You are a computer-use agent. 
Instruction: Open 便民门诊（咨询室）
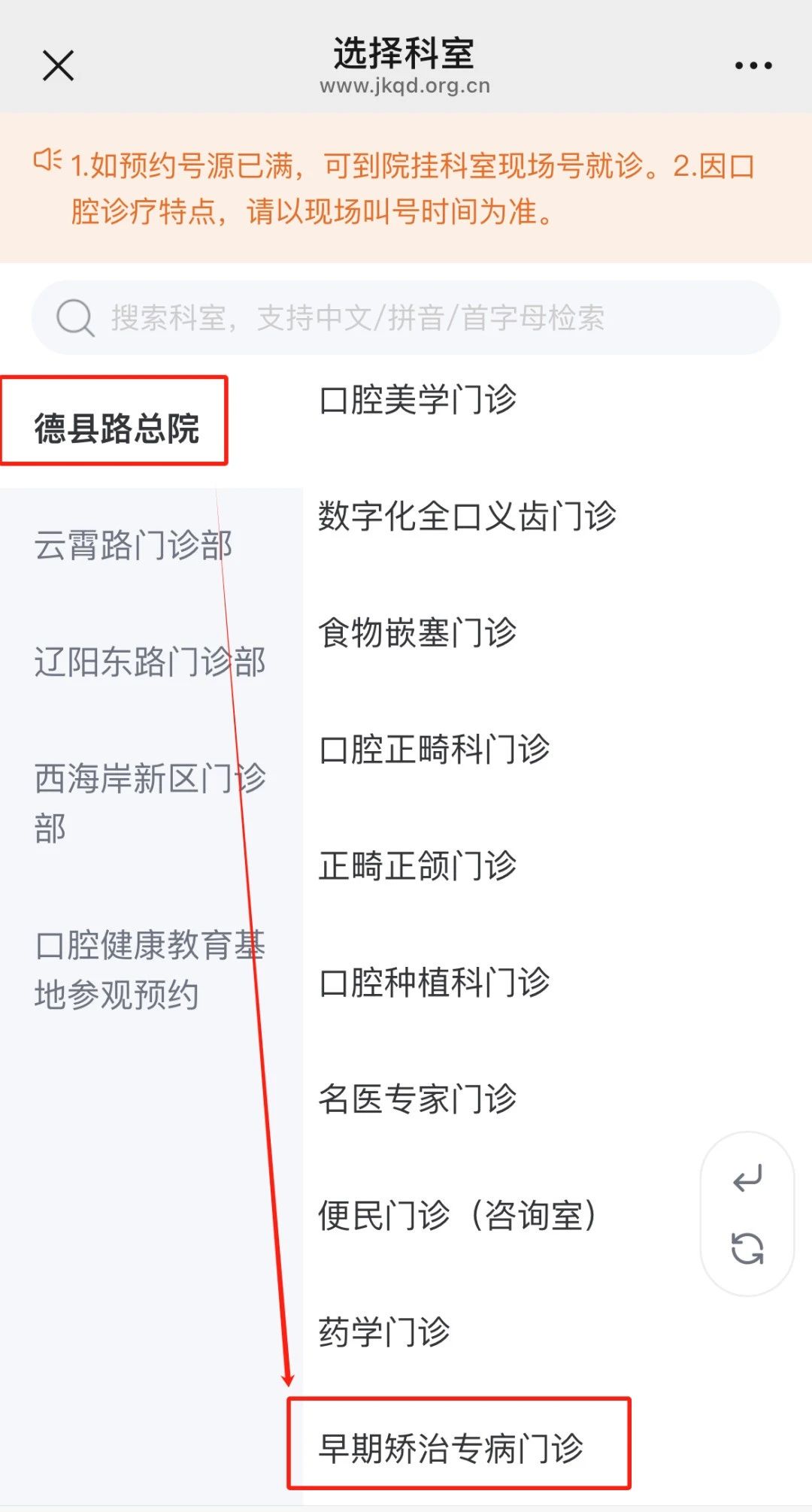[459, 1215]
